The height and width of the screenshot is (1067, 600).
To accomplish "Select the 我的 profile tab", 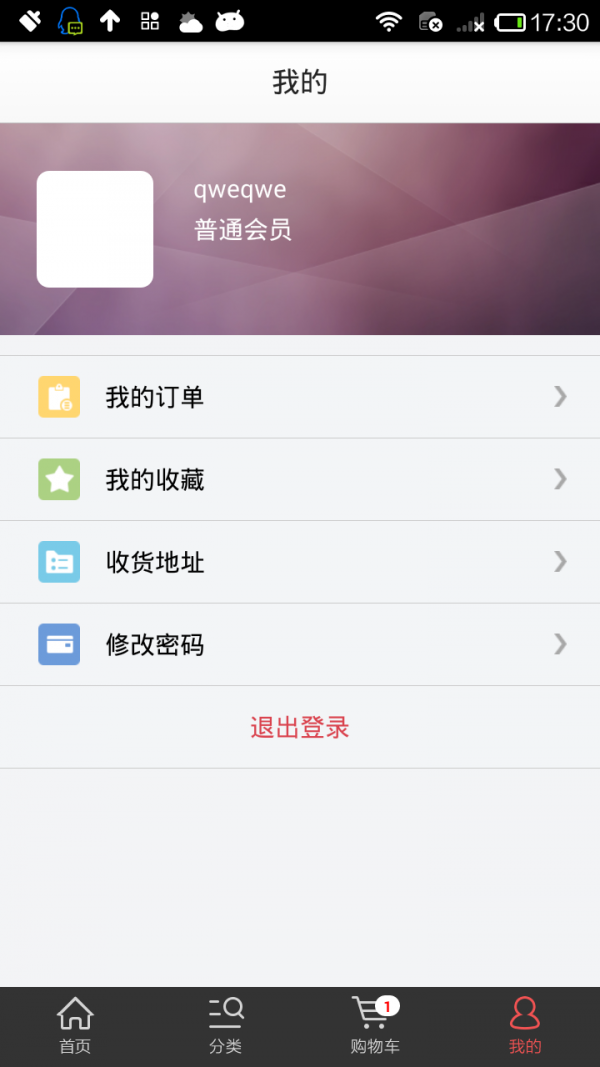I will (x=525, y=1026).
